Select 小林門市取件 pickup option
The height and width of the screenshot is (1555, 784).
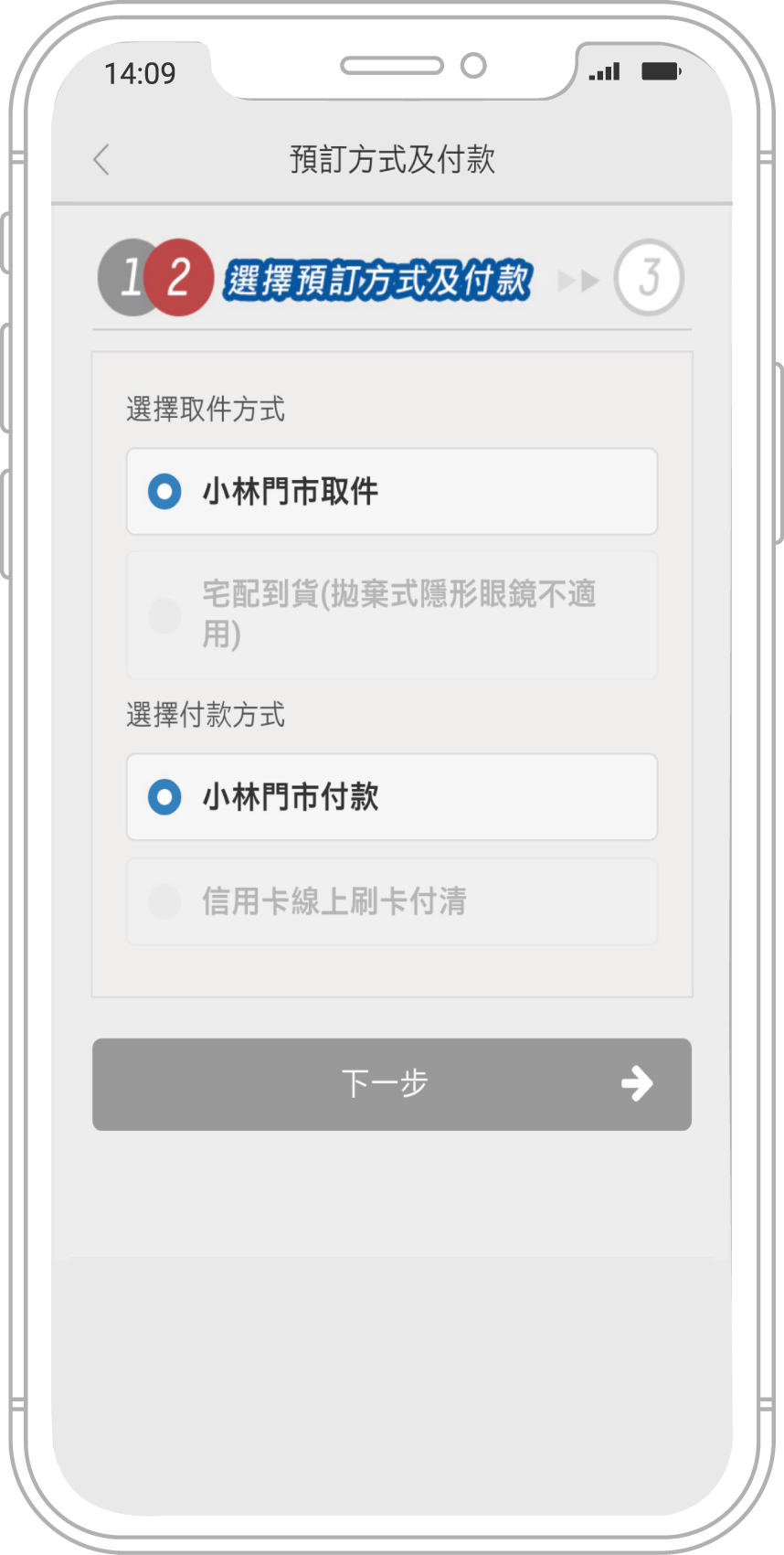point(391,492)
